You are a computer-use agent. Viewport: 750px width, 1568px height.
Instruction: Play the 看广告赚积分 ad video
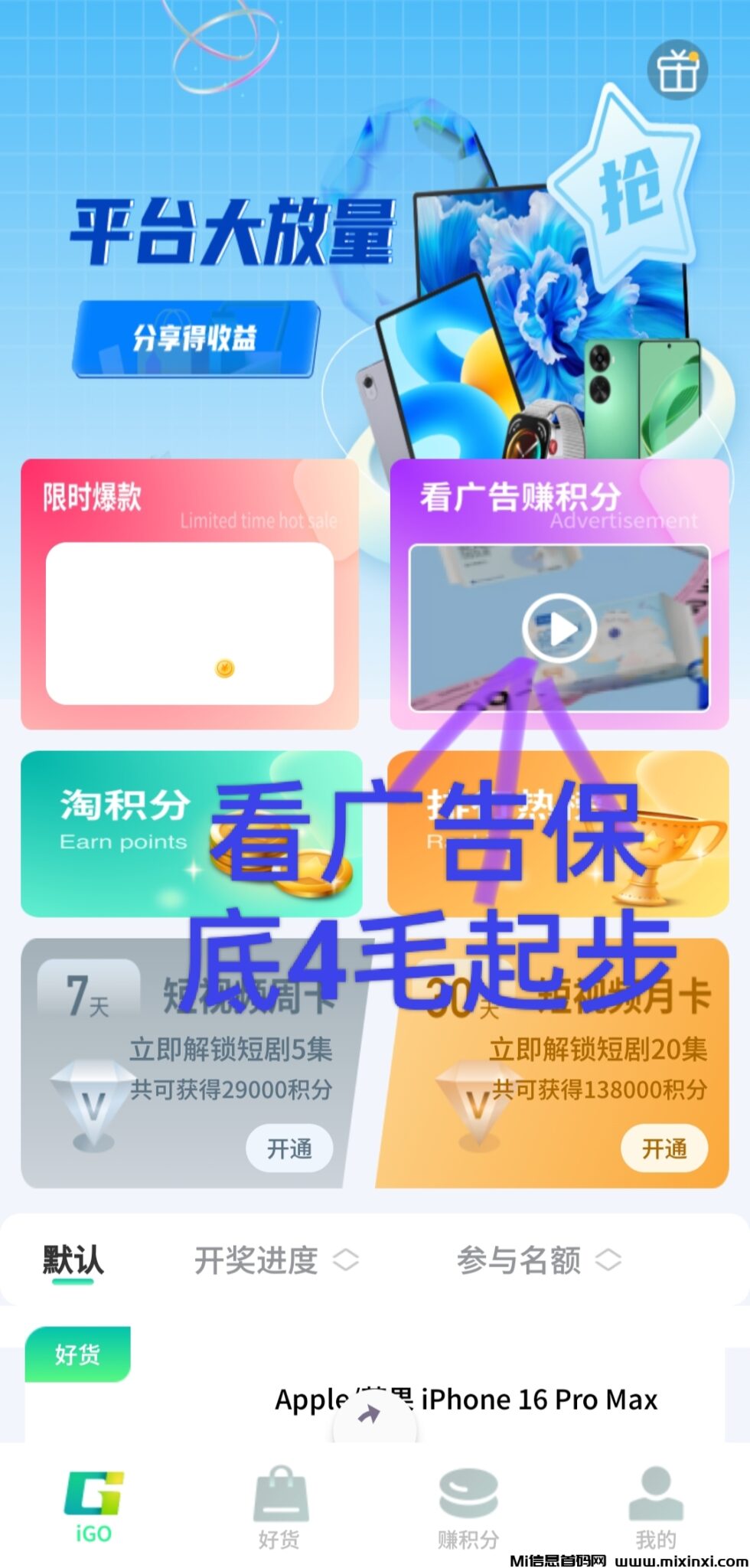(559, 629)
